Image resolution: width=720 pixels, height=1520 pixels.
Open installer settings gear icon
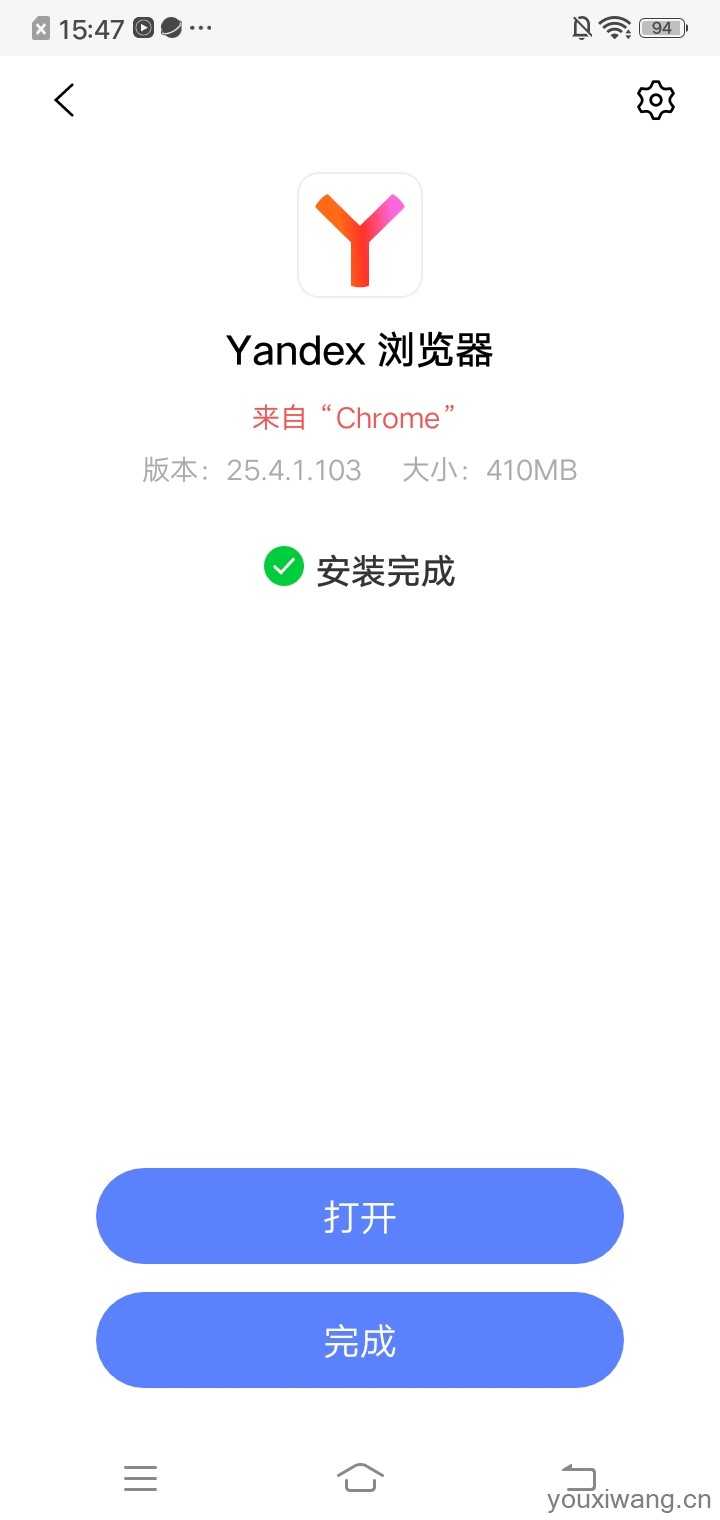655,100
